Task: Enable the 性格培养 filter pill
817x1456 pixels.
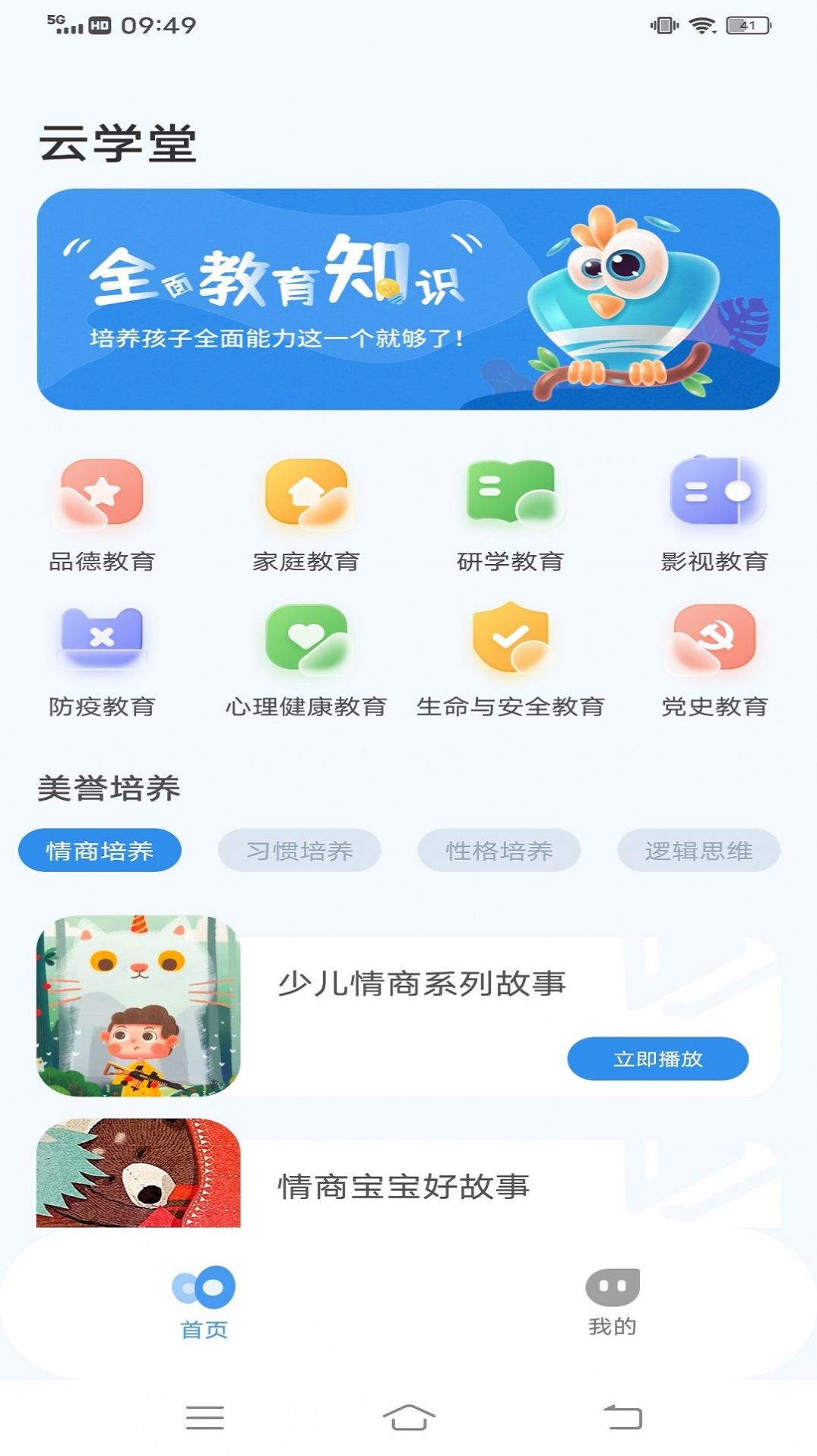Action: (x=499, y=850)
